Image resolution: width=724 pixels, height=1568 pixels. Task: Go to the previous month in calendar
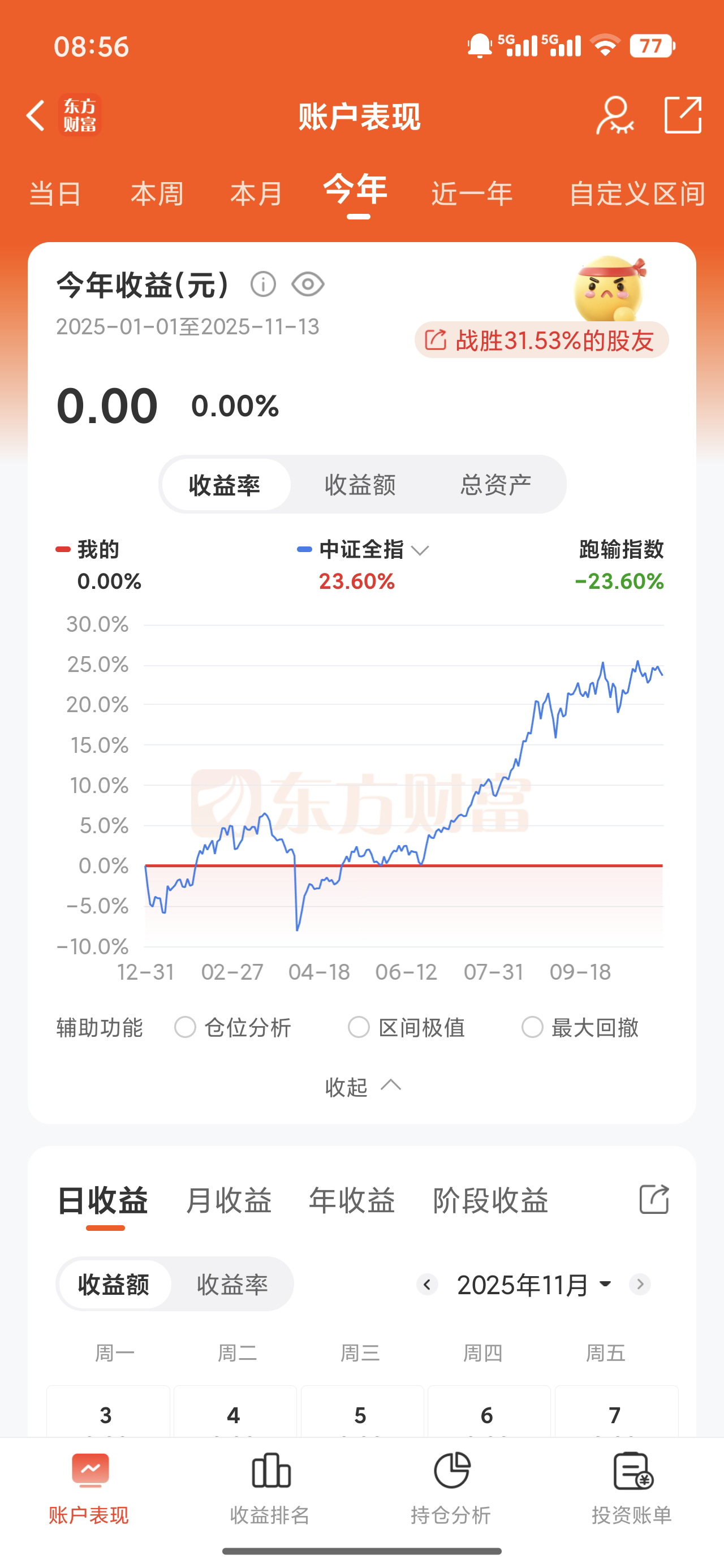[x=427, y=1285]
